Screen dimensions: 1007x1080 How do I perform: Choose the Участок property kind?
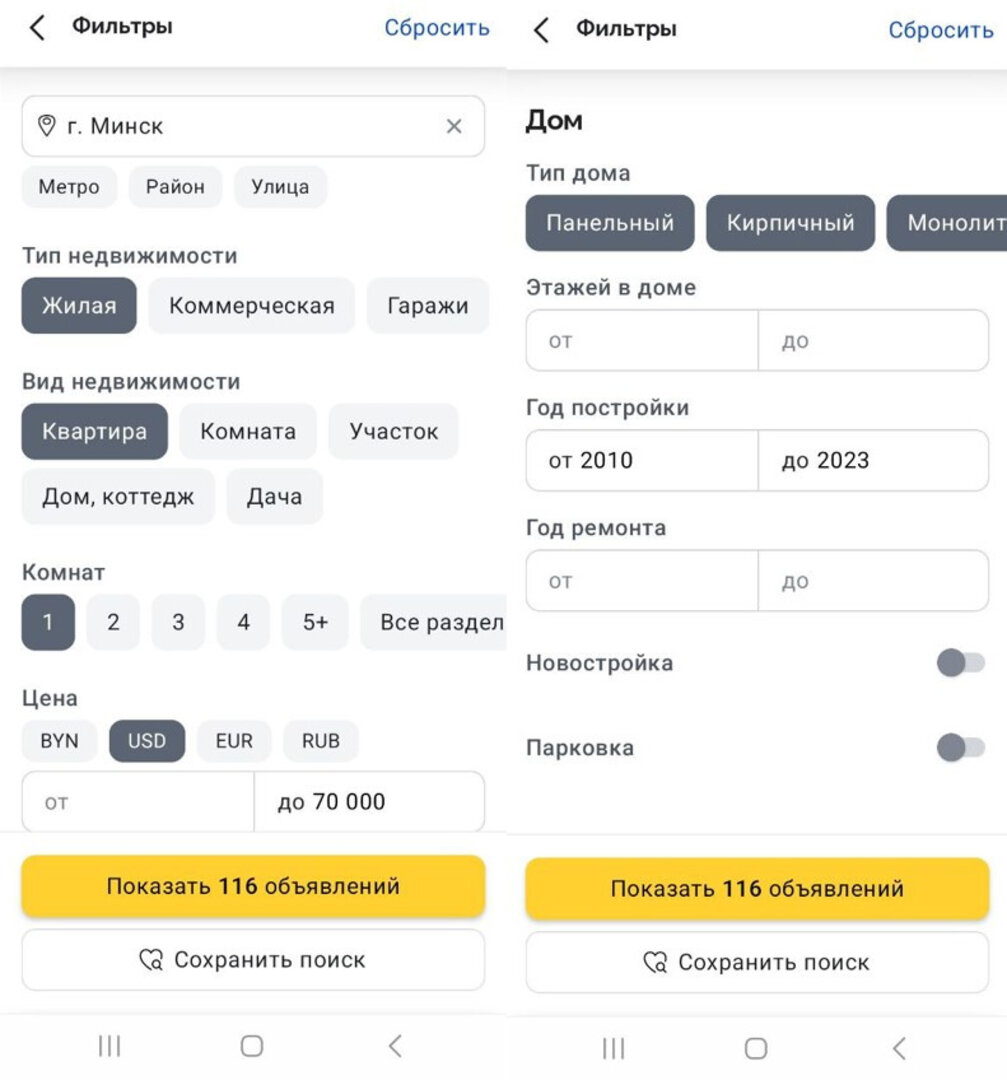tap(393, 432)
